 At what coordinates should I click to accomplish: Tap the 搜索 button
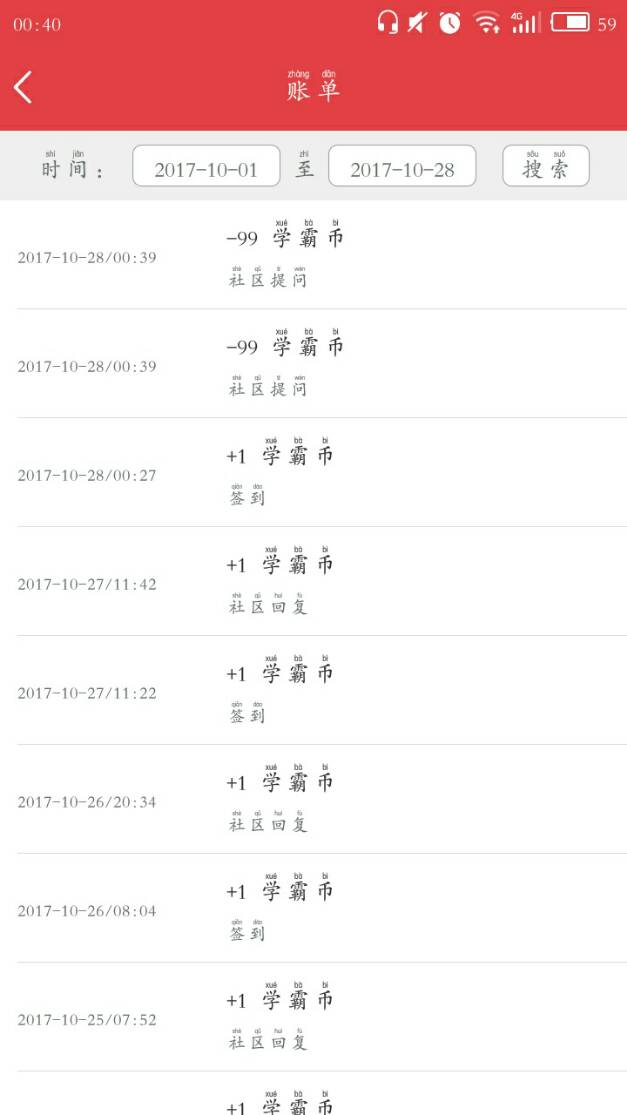[545, 167]
